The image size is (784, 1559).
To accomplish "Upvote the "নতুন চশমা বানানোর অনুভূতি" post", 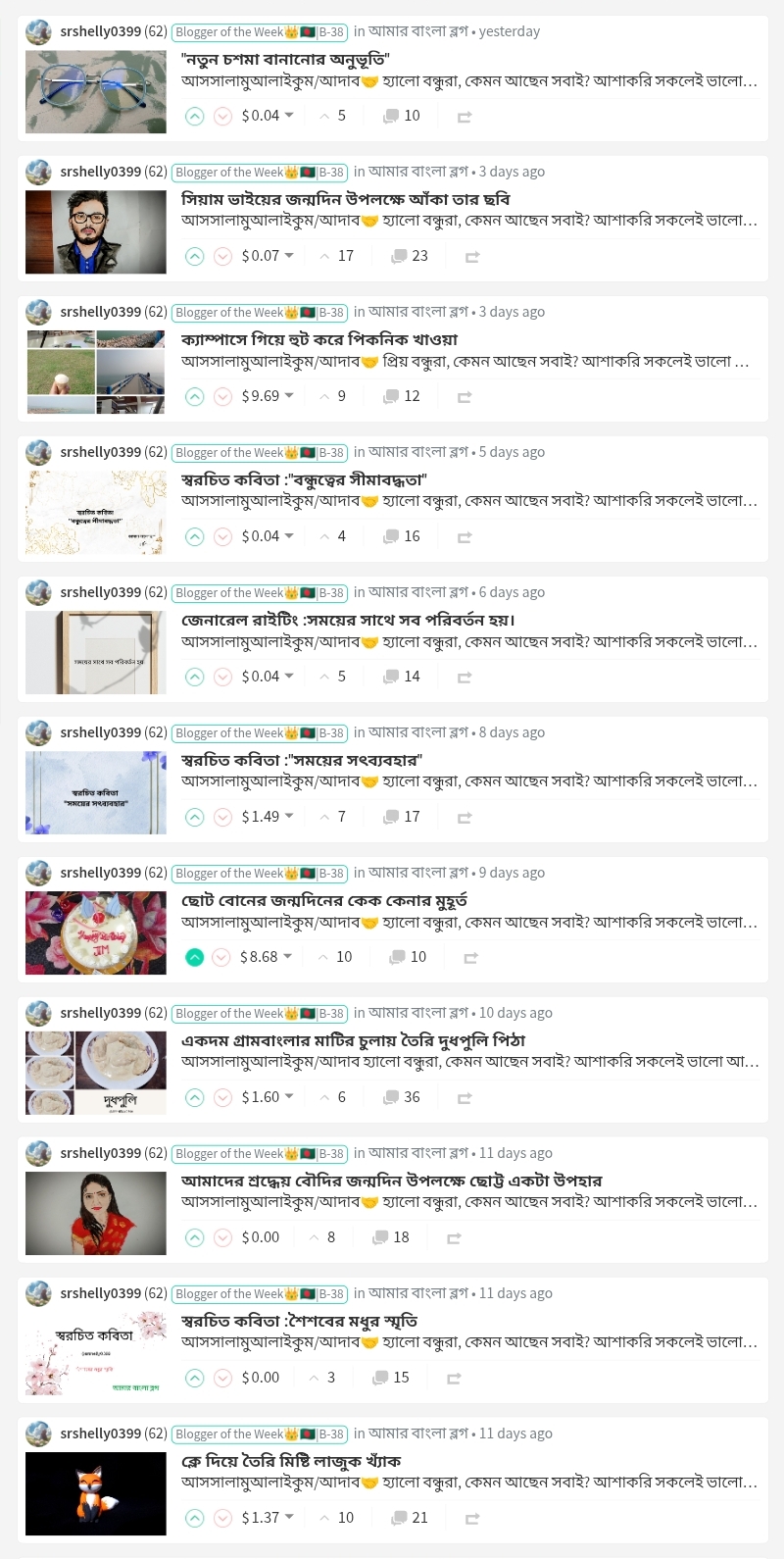I will 195,116.
